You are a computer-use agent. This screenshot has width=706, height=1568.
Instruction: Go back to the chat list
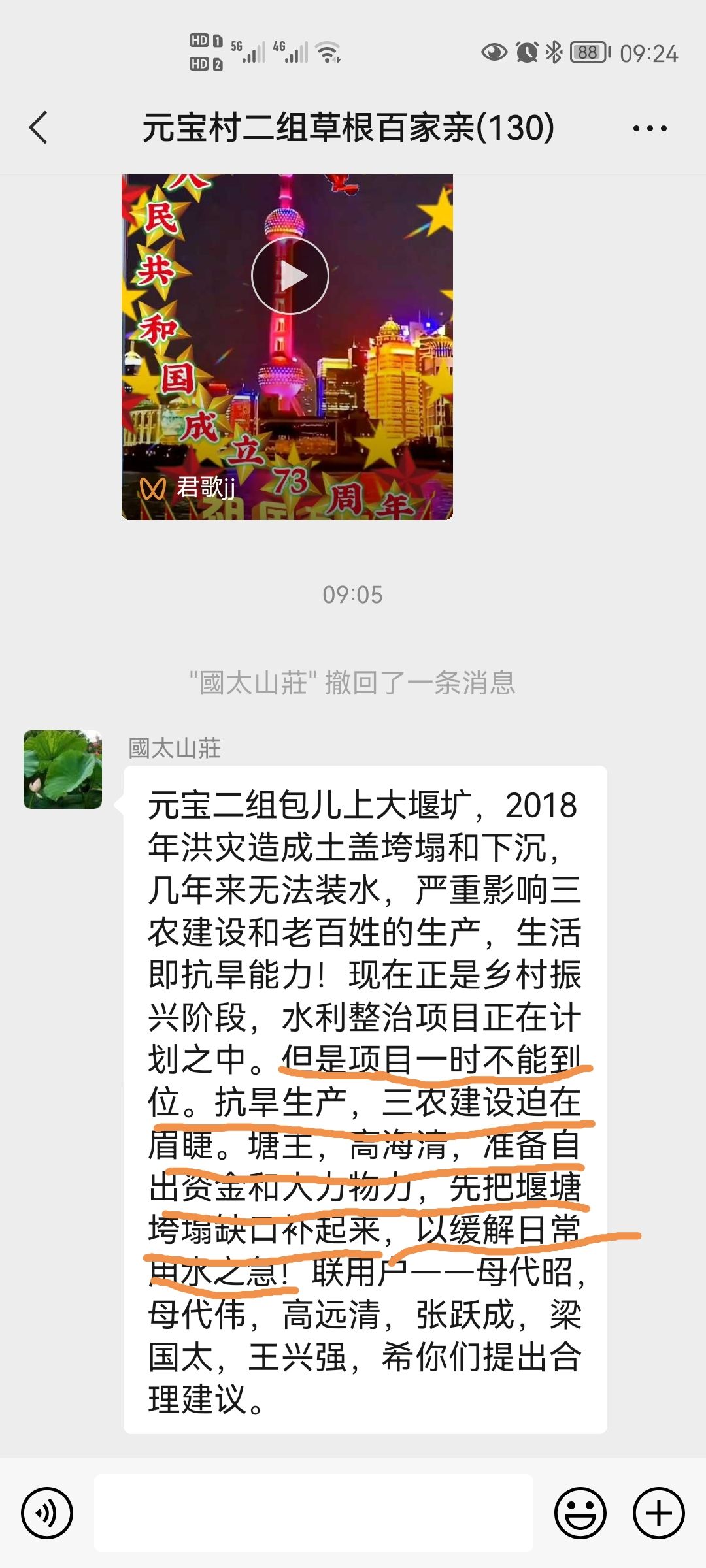(x=39, y=127)
